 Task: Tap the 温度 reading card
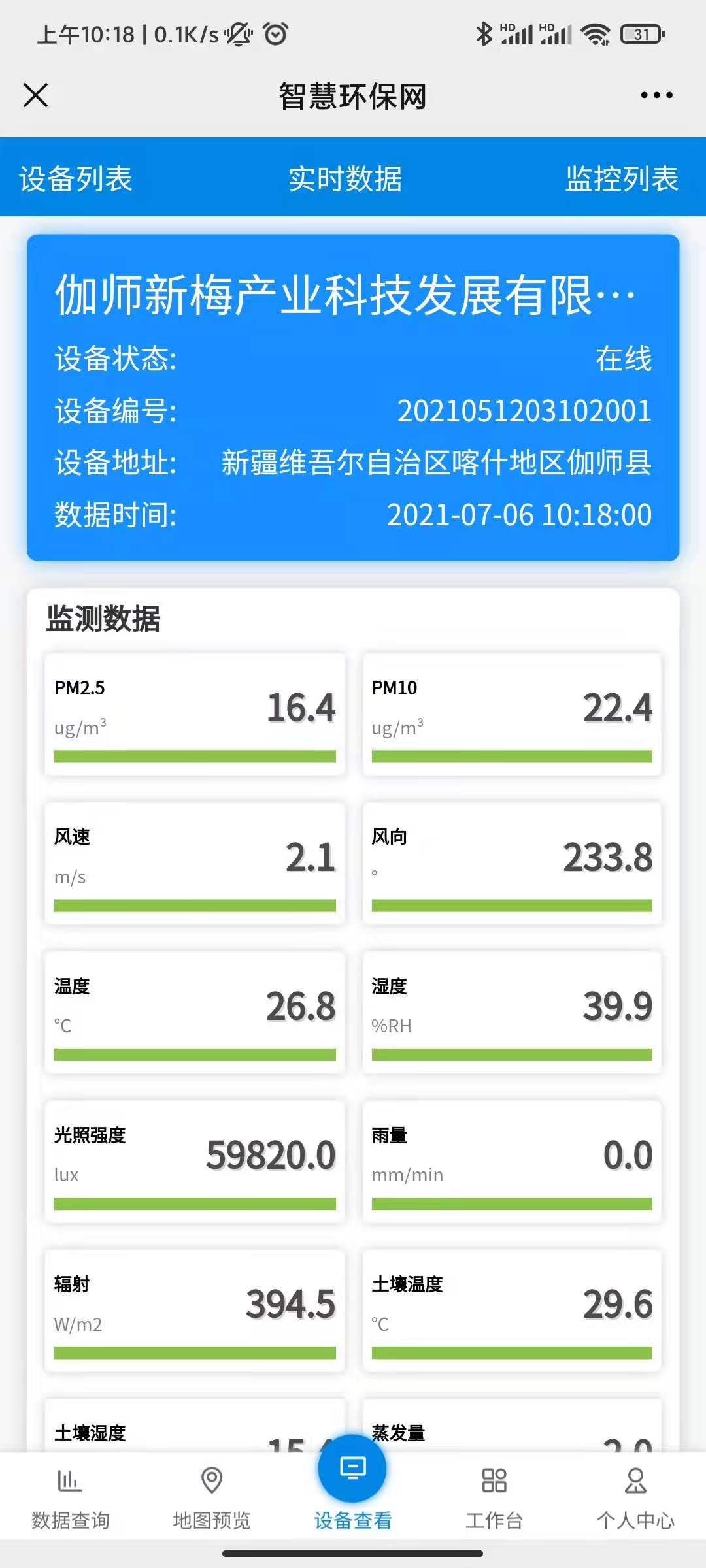pyautogui.click(x=195, y=1012)
